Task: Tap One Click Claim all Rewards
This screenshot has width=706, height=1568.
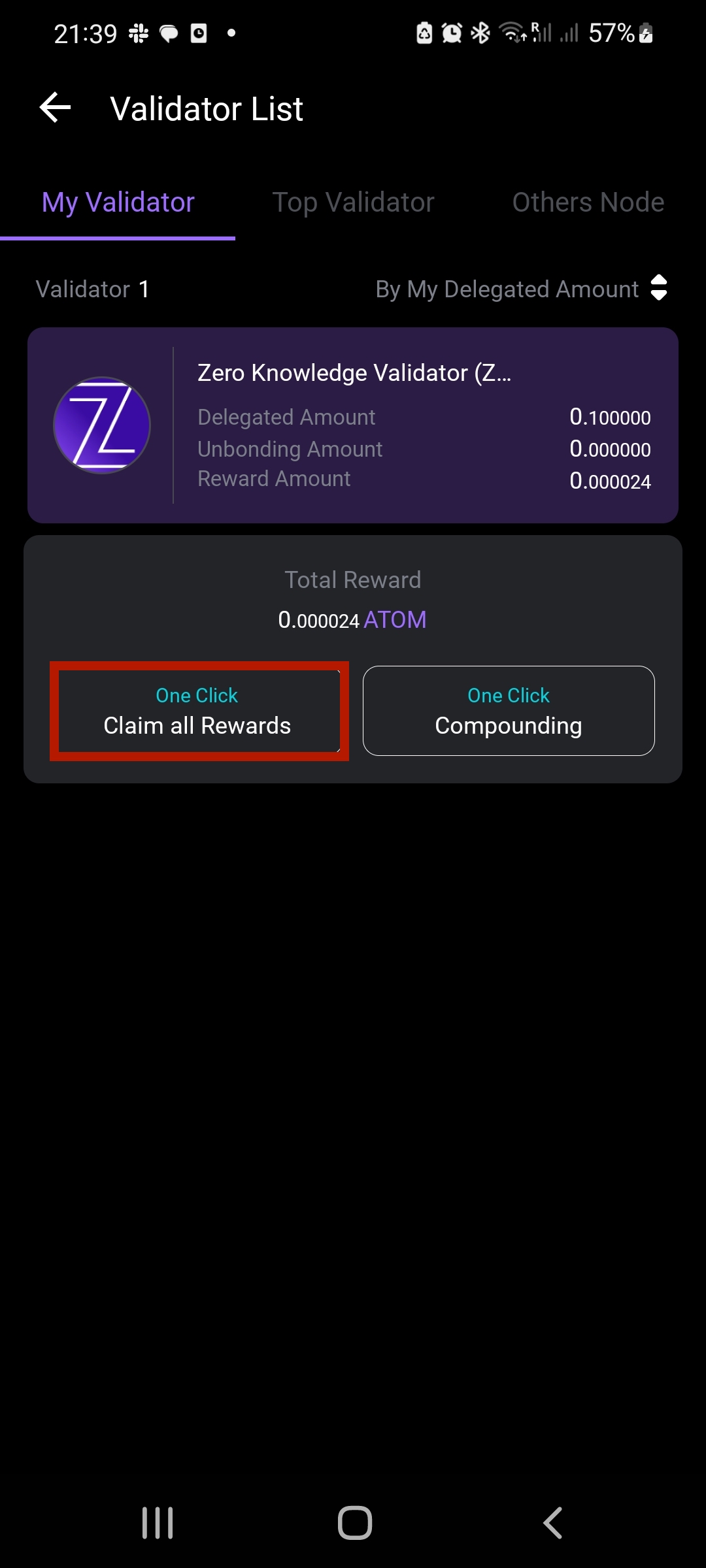Action: point(198,711)
